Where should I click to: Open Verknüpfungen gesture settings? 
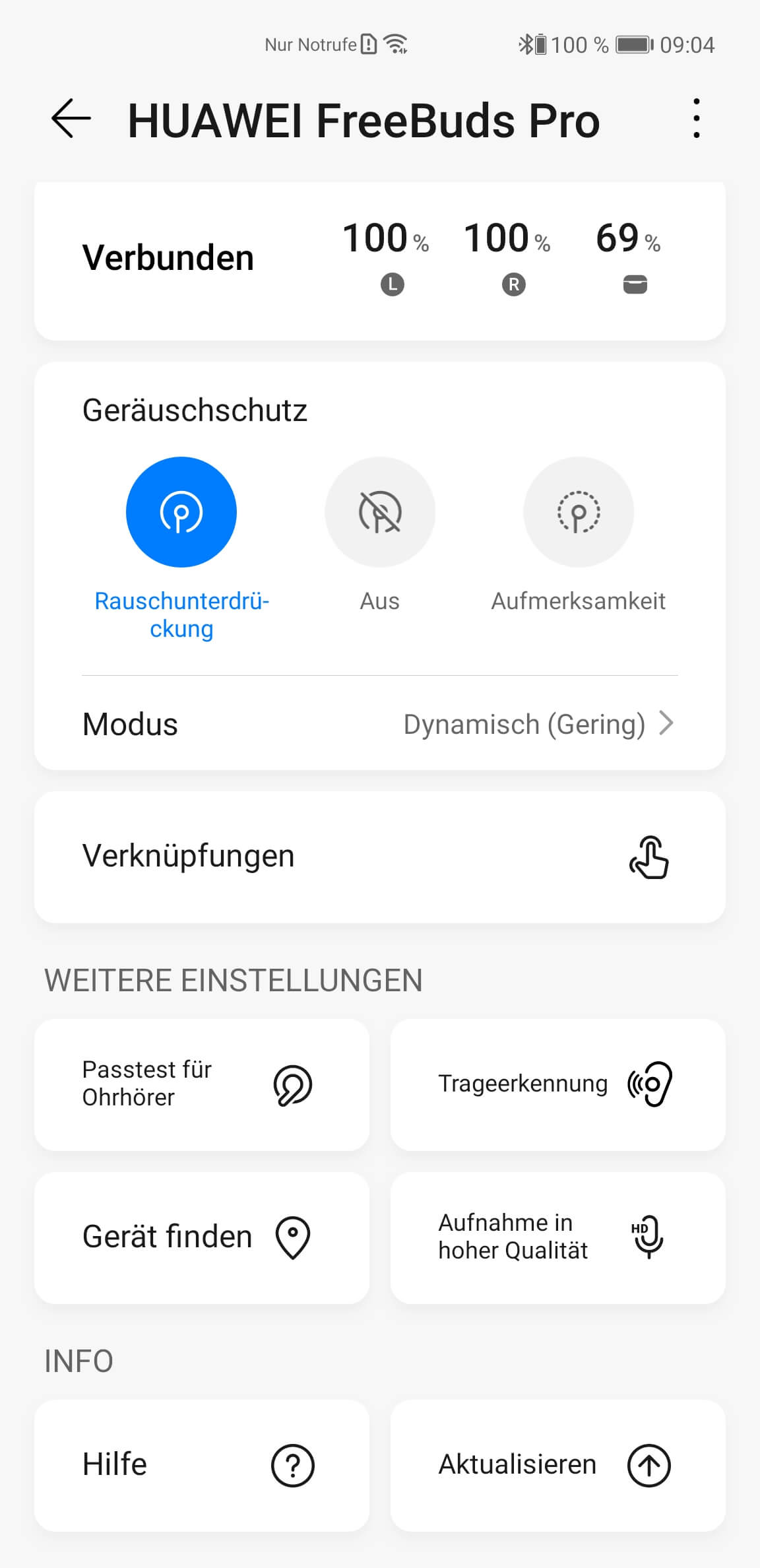pyautogui.click(x=380, y=857)
